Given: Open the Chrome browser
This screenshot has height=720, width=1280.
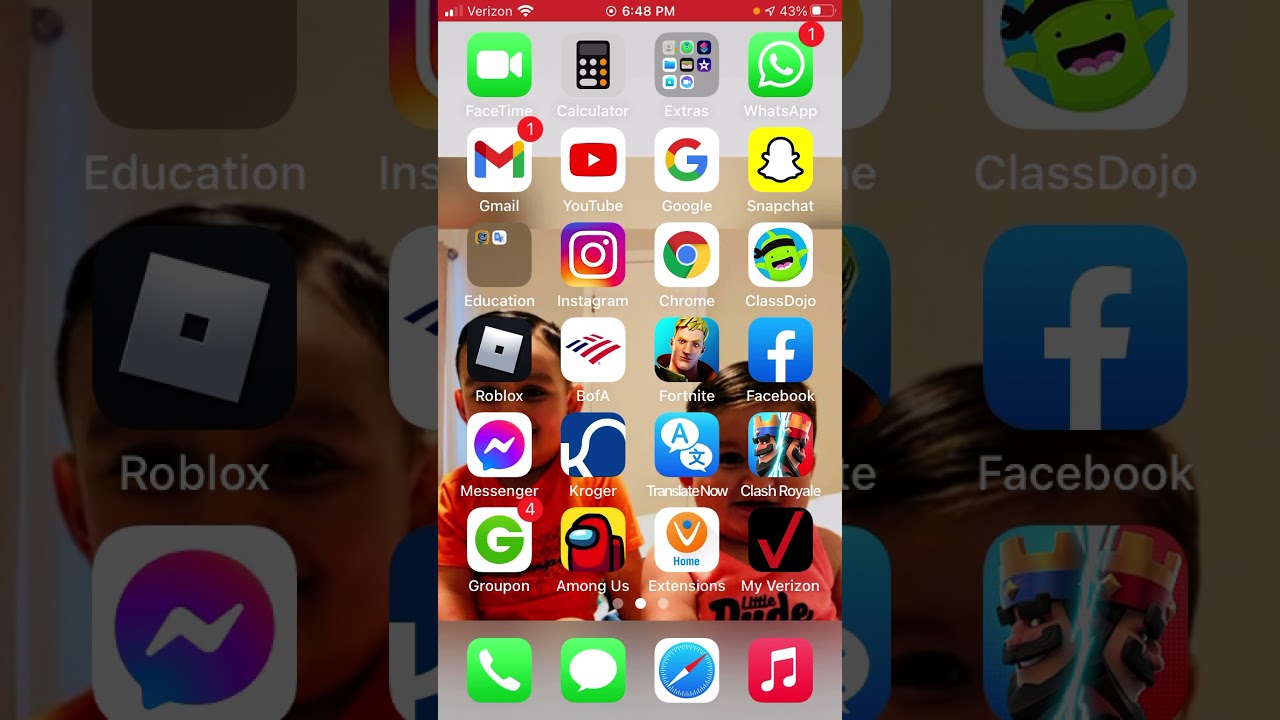Looking at the screenshot, I should 686,256.
